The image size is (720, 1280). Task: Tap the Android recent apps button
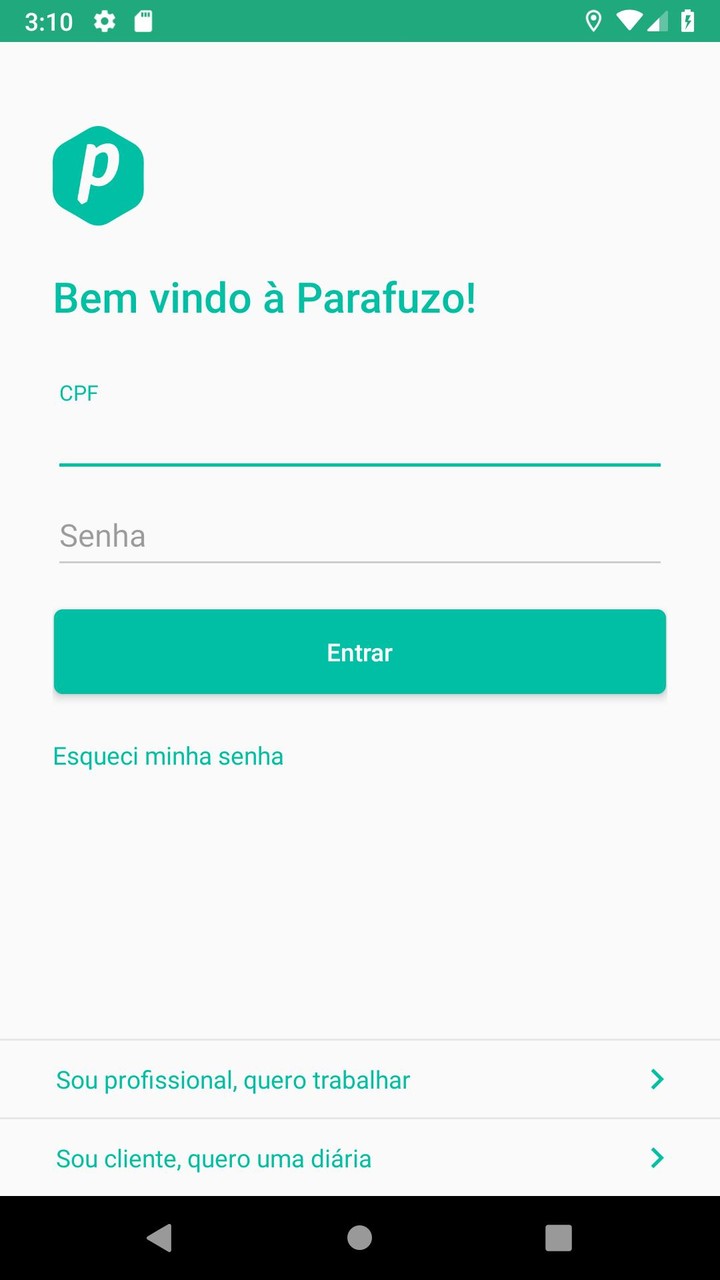coord(557,1237)
